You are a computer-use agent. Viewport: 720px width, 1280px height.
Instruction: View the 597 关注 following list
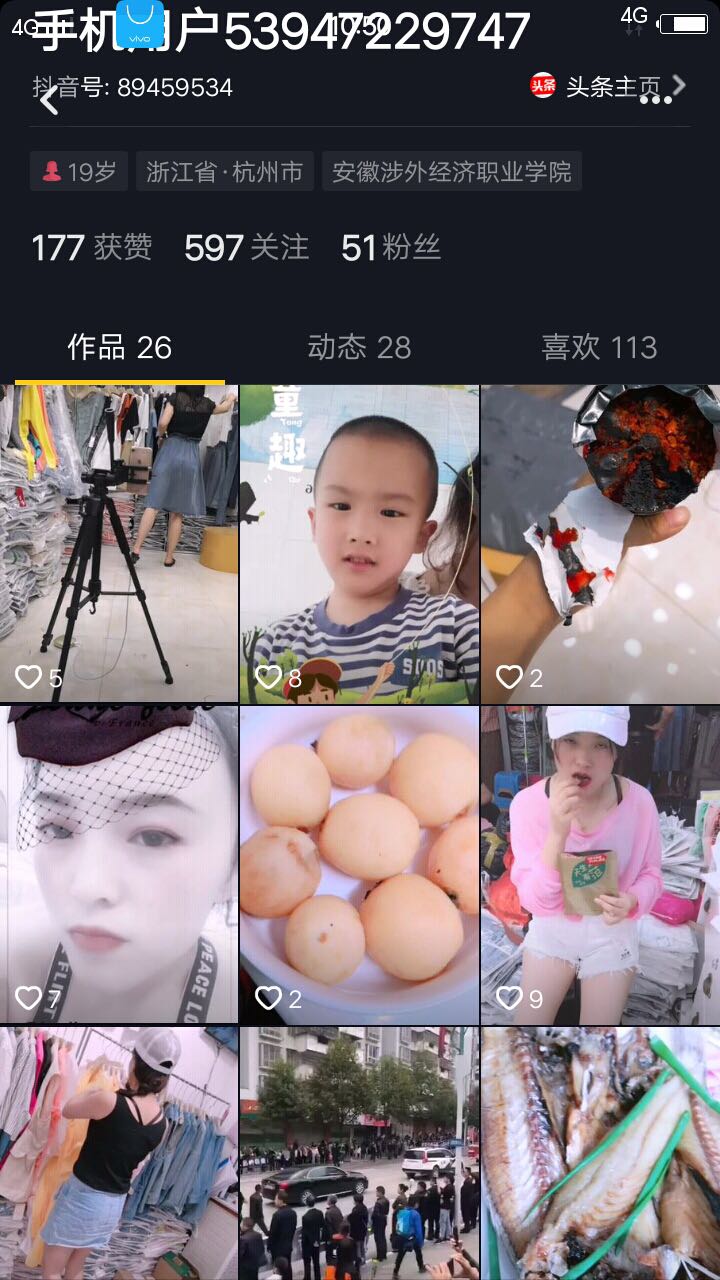coord(246,247)
